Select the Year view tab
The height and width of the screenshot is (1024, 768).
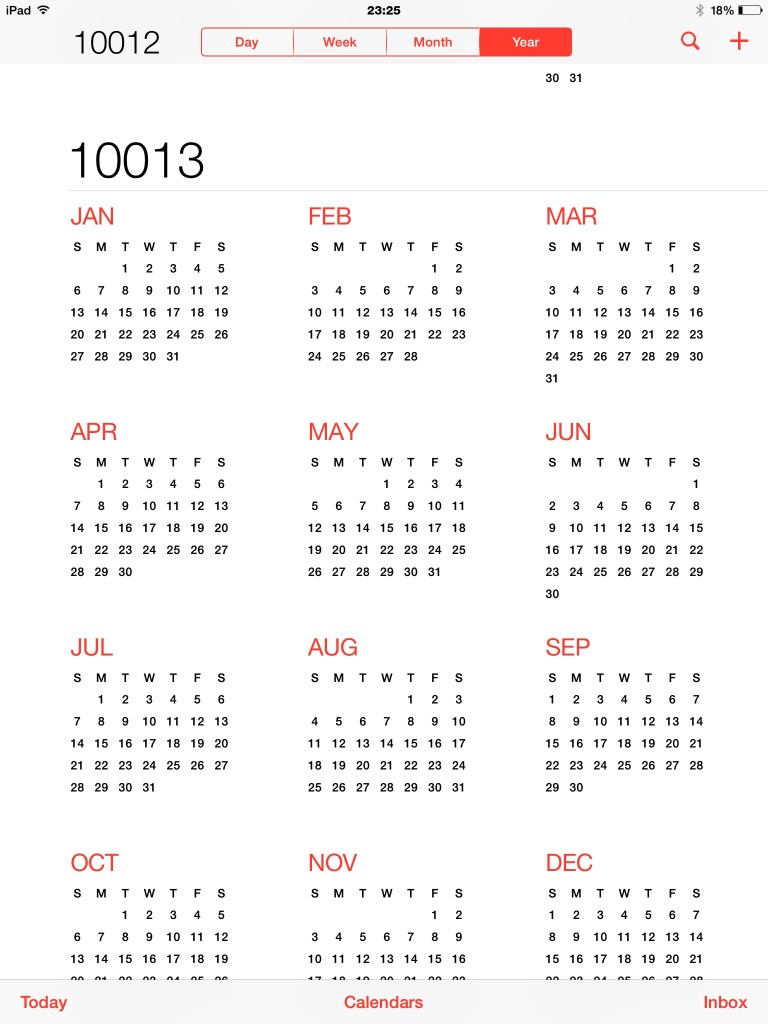tap(526, 42)
